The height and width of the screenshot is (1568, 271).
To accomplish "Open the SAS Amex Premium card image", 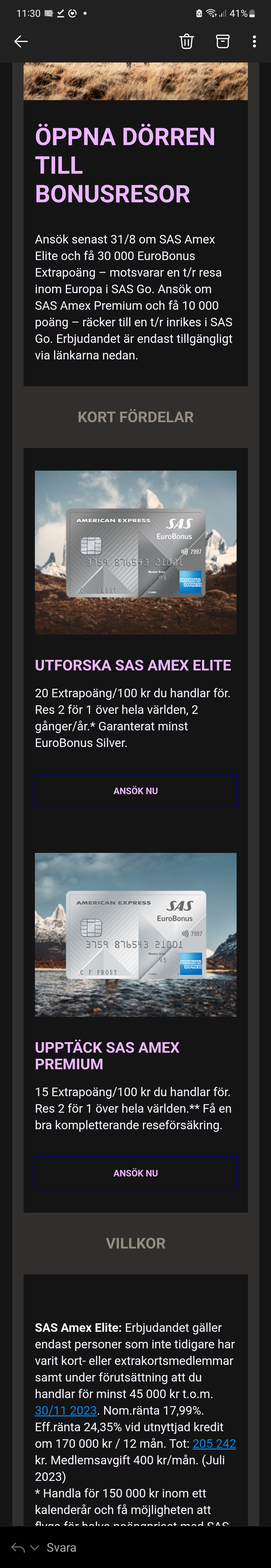I will tap(135, 934).
